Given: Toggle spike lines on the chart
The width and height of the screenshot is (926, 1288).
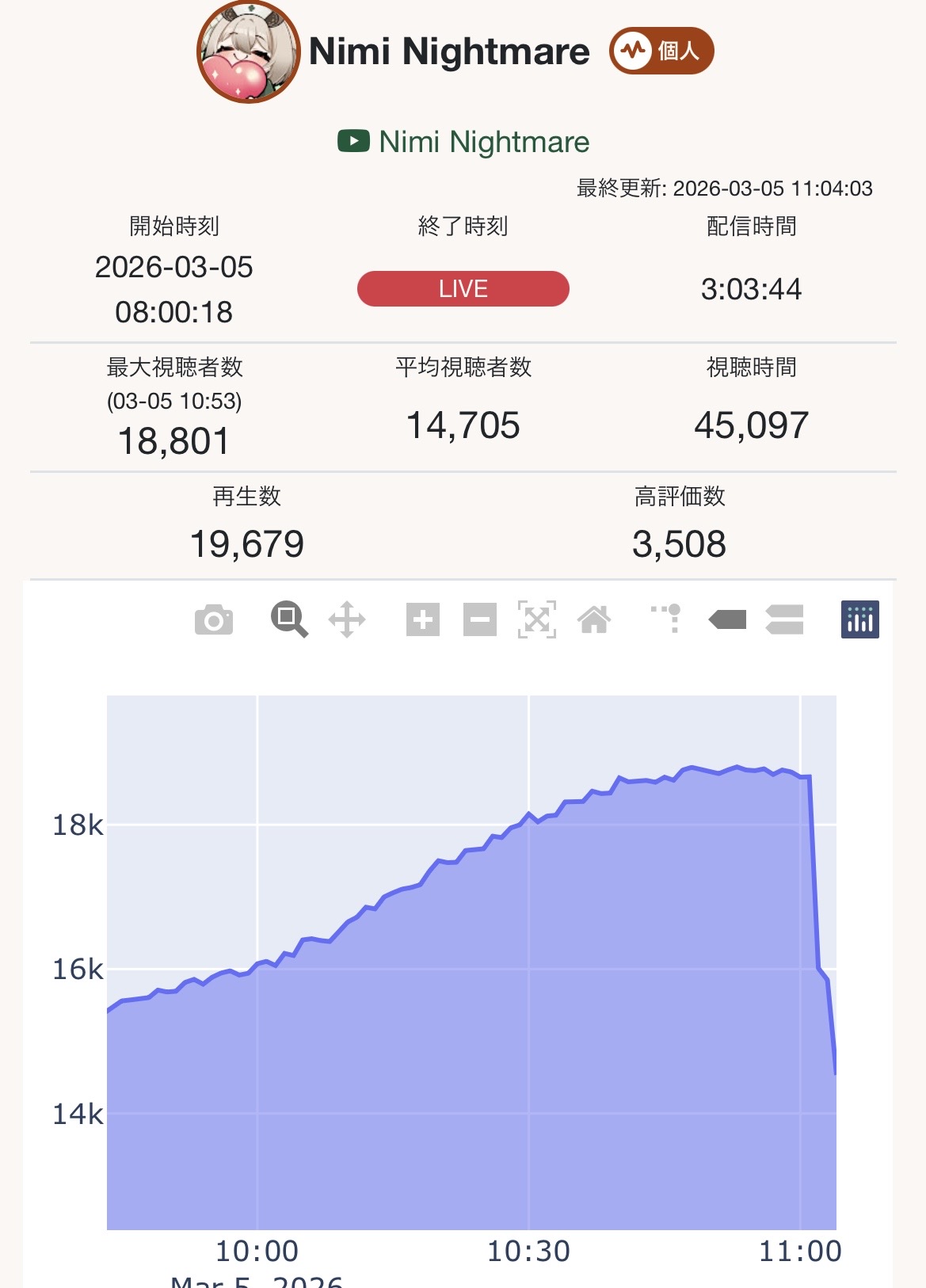Looking at the screenshot, I should [667, 619].
